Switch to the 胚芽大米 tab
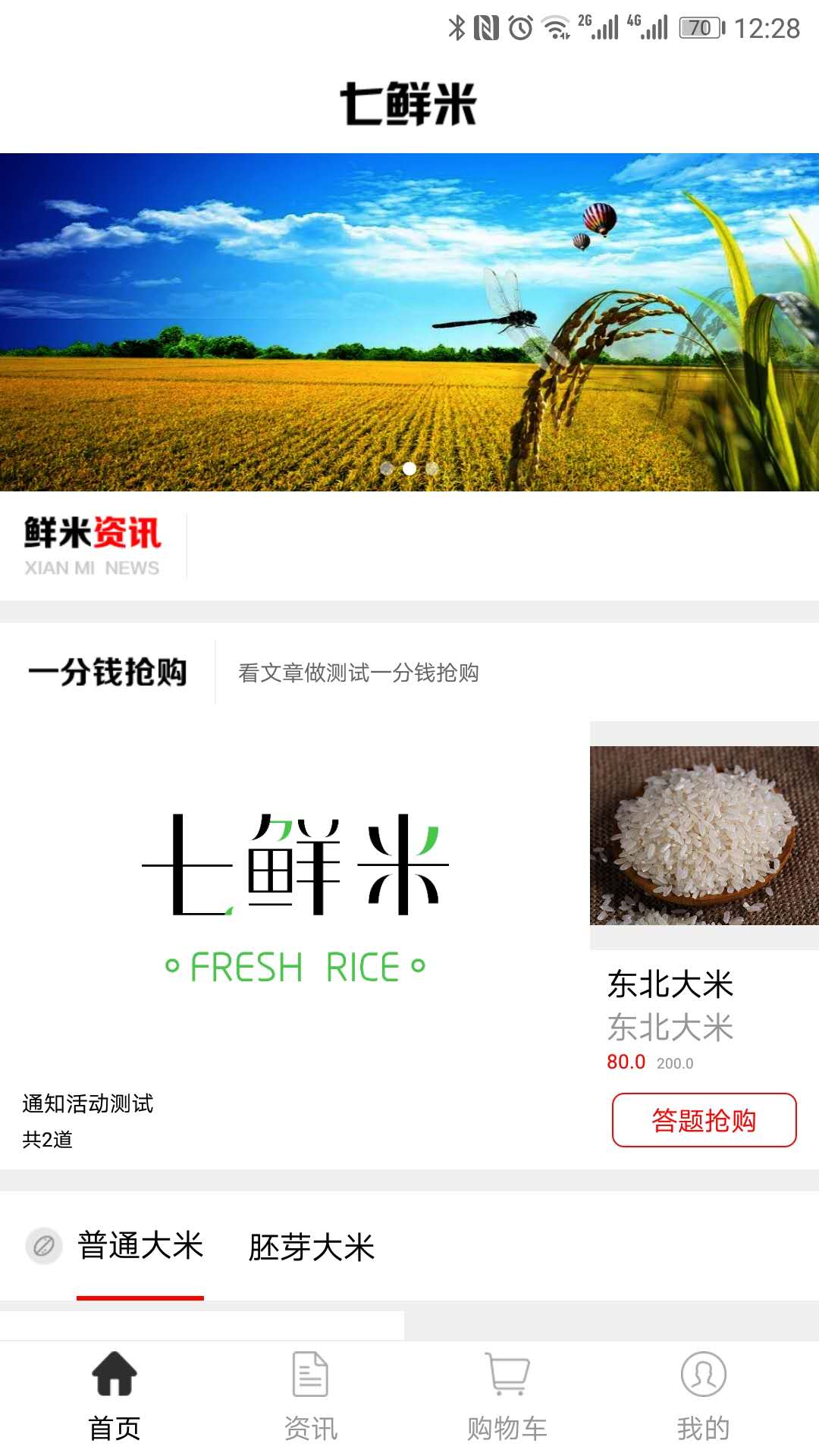Viewport: 819px width, 1456px height. click(311, 1244)
